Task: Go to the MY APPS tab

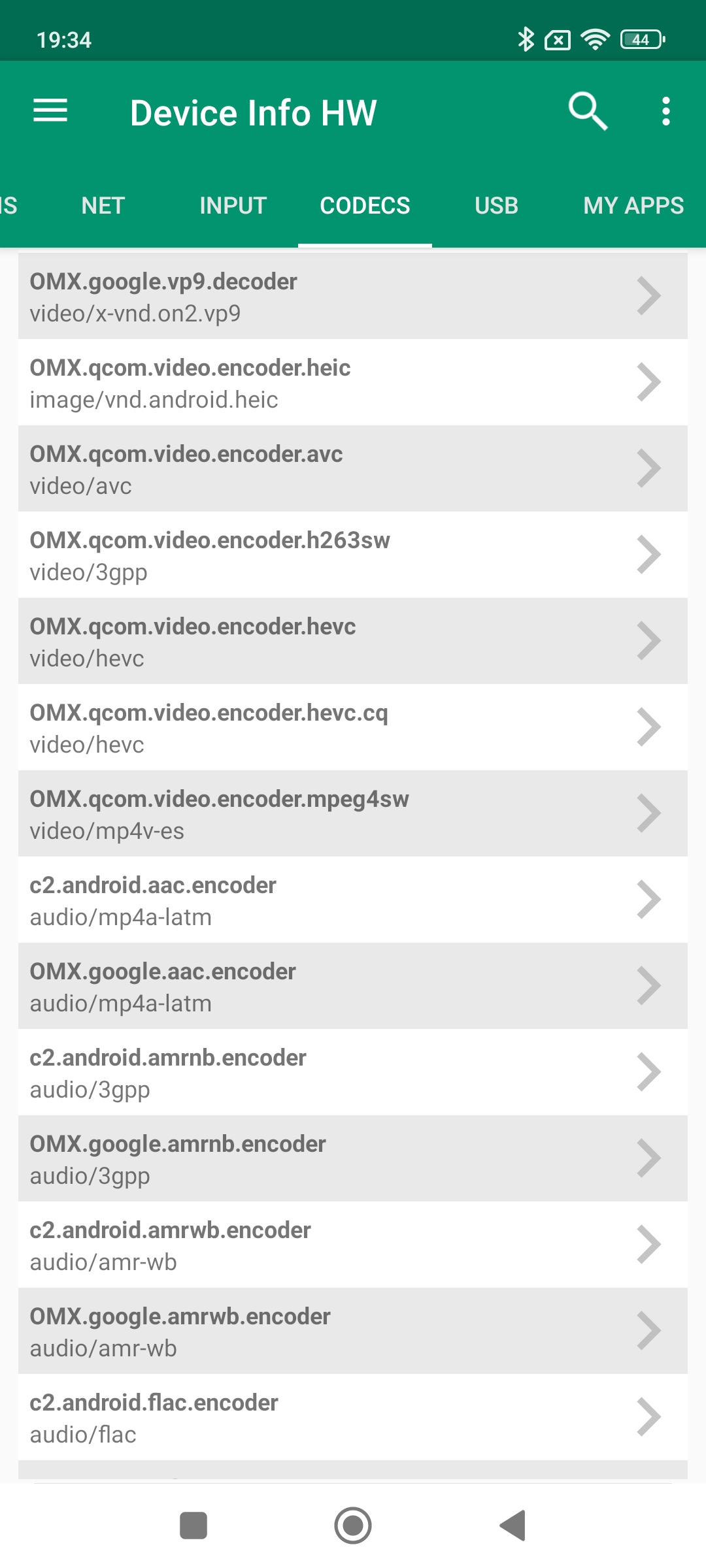Action: tap(633, 206)
